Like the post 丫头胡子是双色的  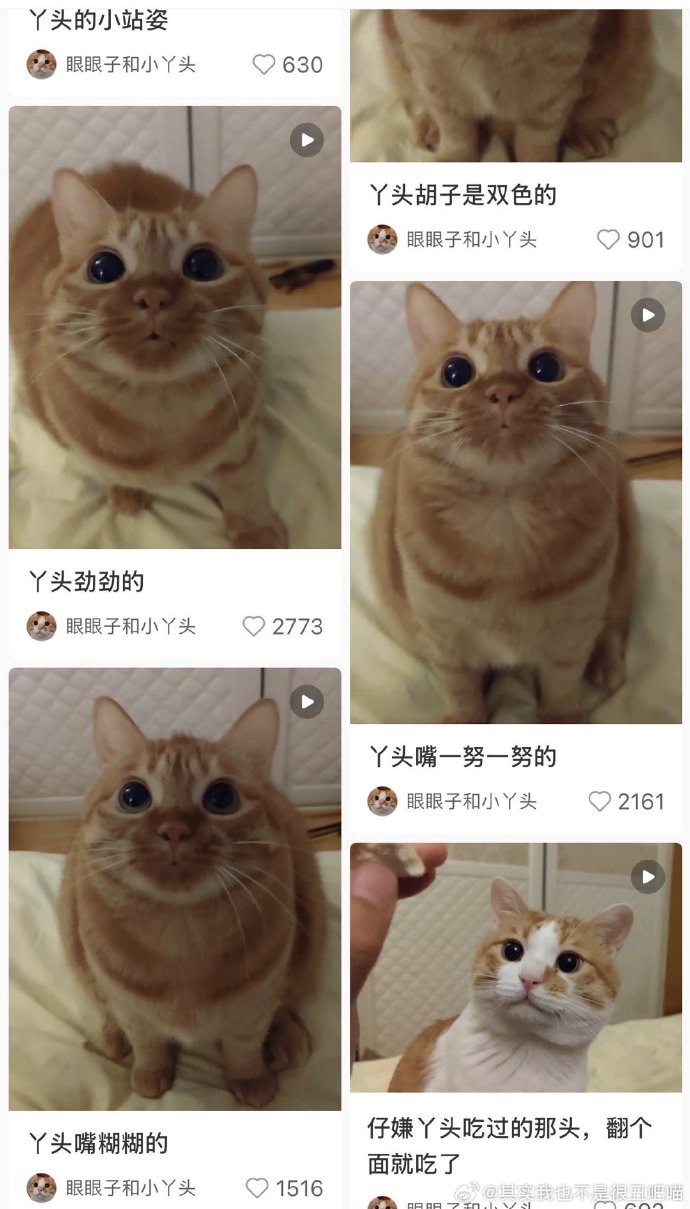[x=608, y=240]
